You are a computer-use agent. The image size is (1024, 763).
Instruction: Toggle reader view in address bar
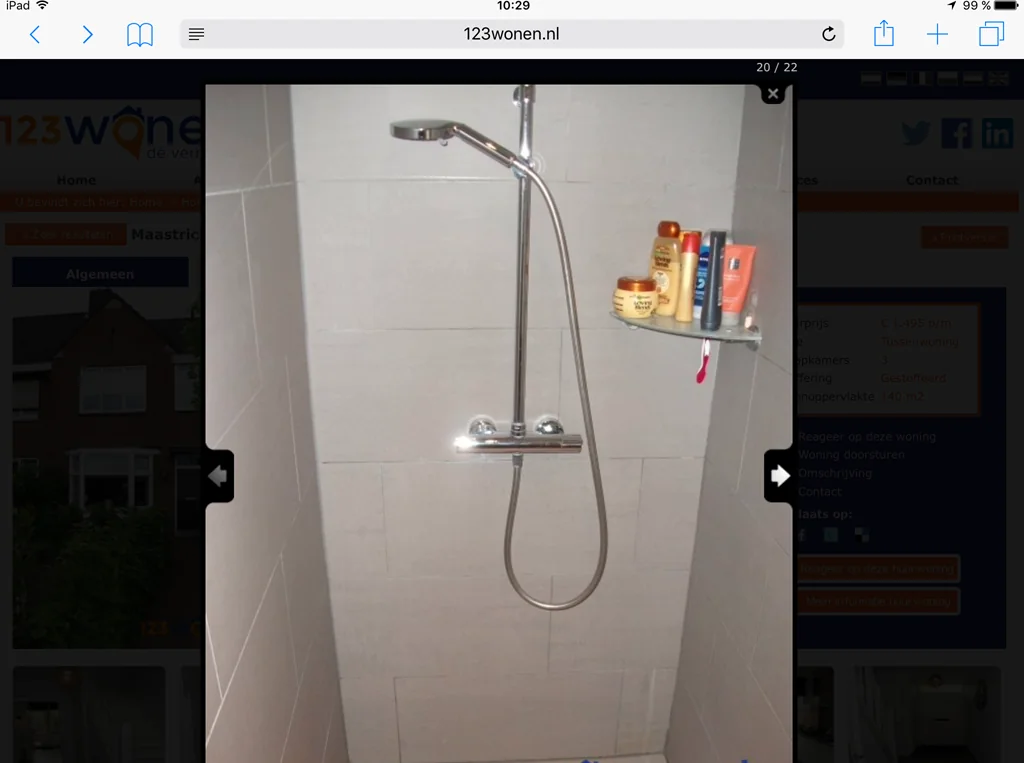pyautogui.click(x=197, y=35)
